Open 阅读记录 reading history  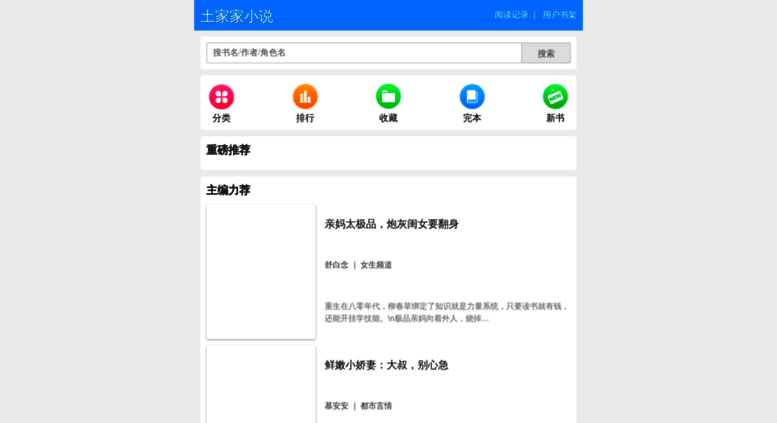point(511,15)
